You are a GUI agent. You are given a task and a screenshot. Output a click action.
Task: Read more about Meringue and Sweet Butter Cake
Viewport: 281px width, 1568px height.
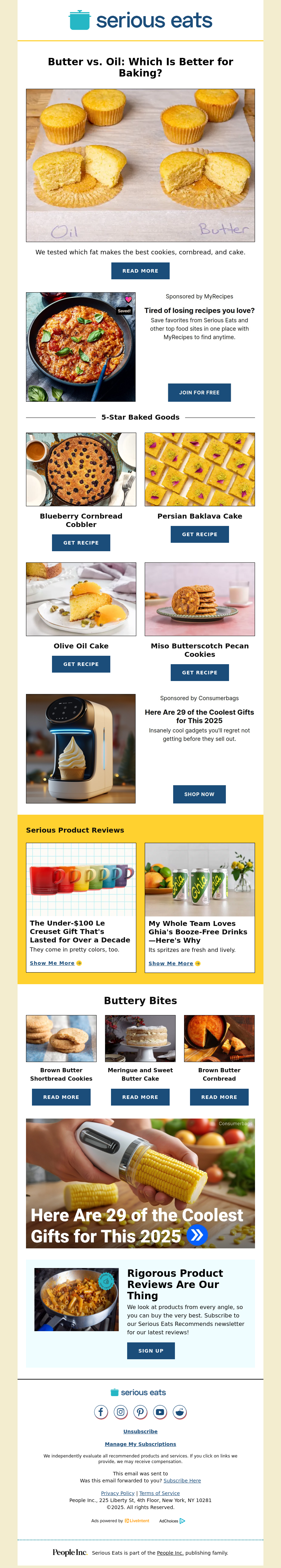[140, 1097]
